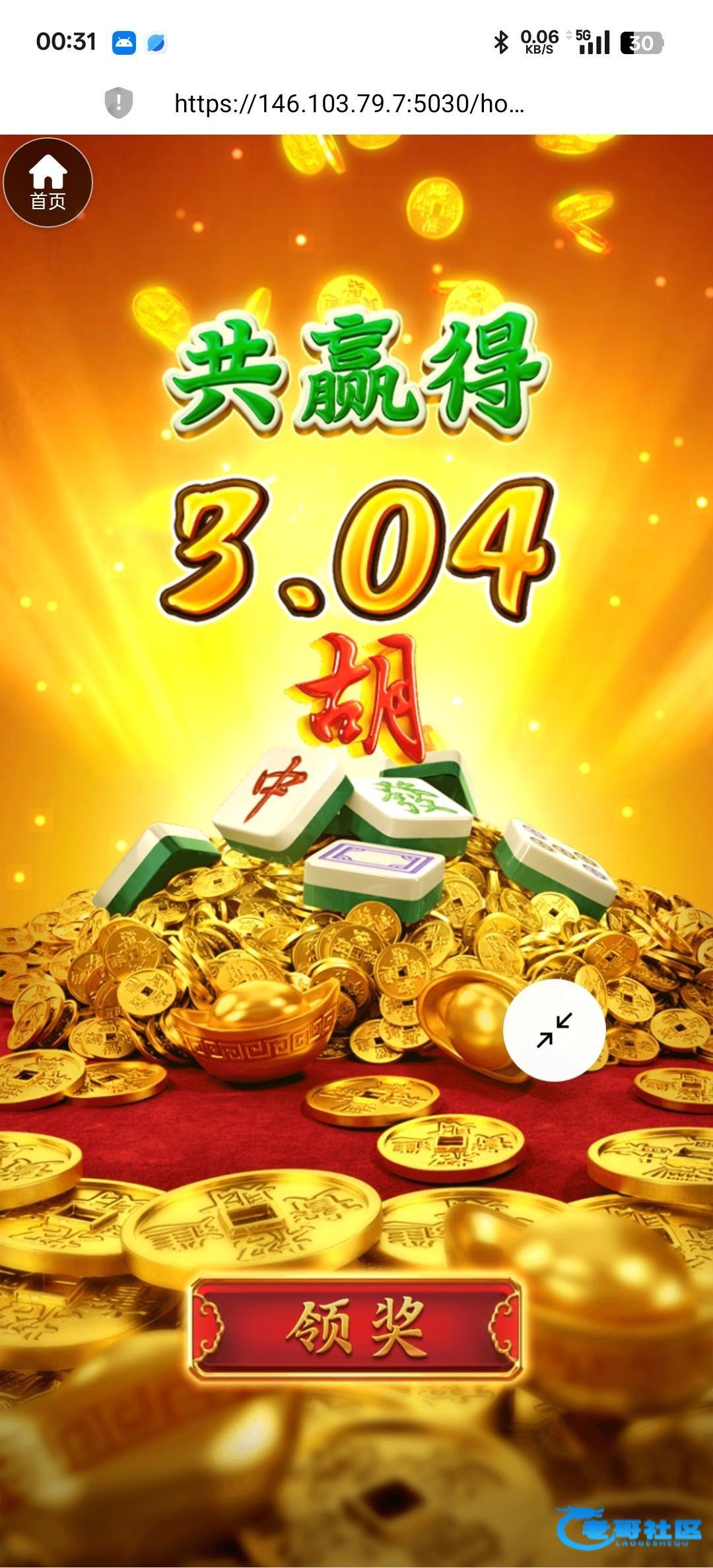Claim the prize with 领奖 button
Image resolution: width=713 pixels, height=1568 pixels.
(356, 1328)
